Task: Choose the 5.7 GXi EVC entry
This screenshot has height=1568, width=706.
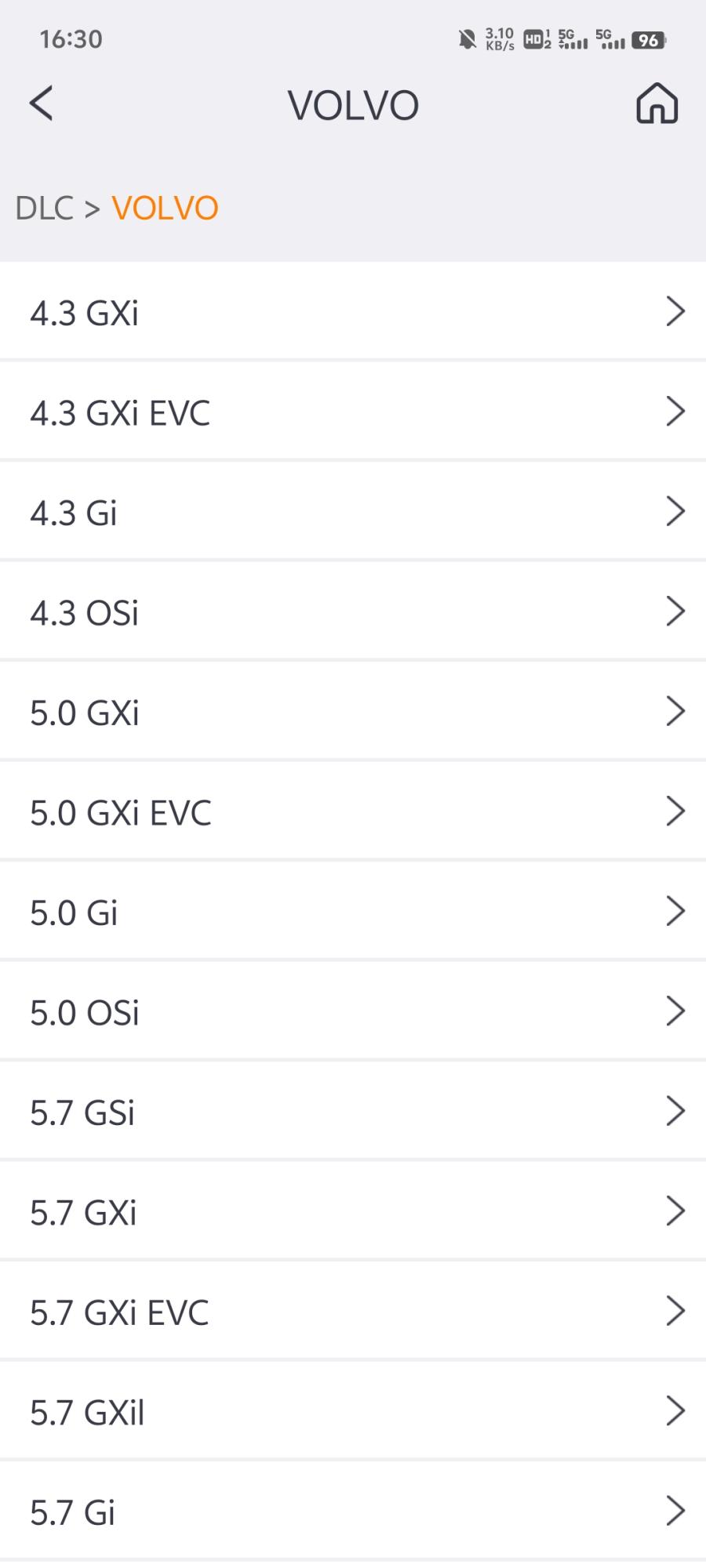Action: tap(353, 1312)
